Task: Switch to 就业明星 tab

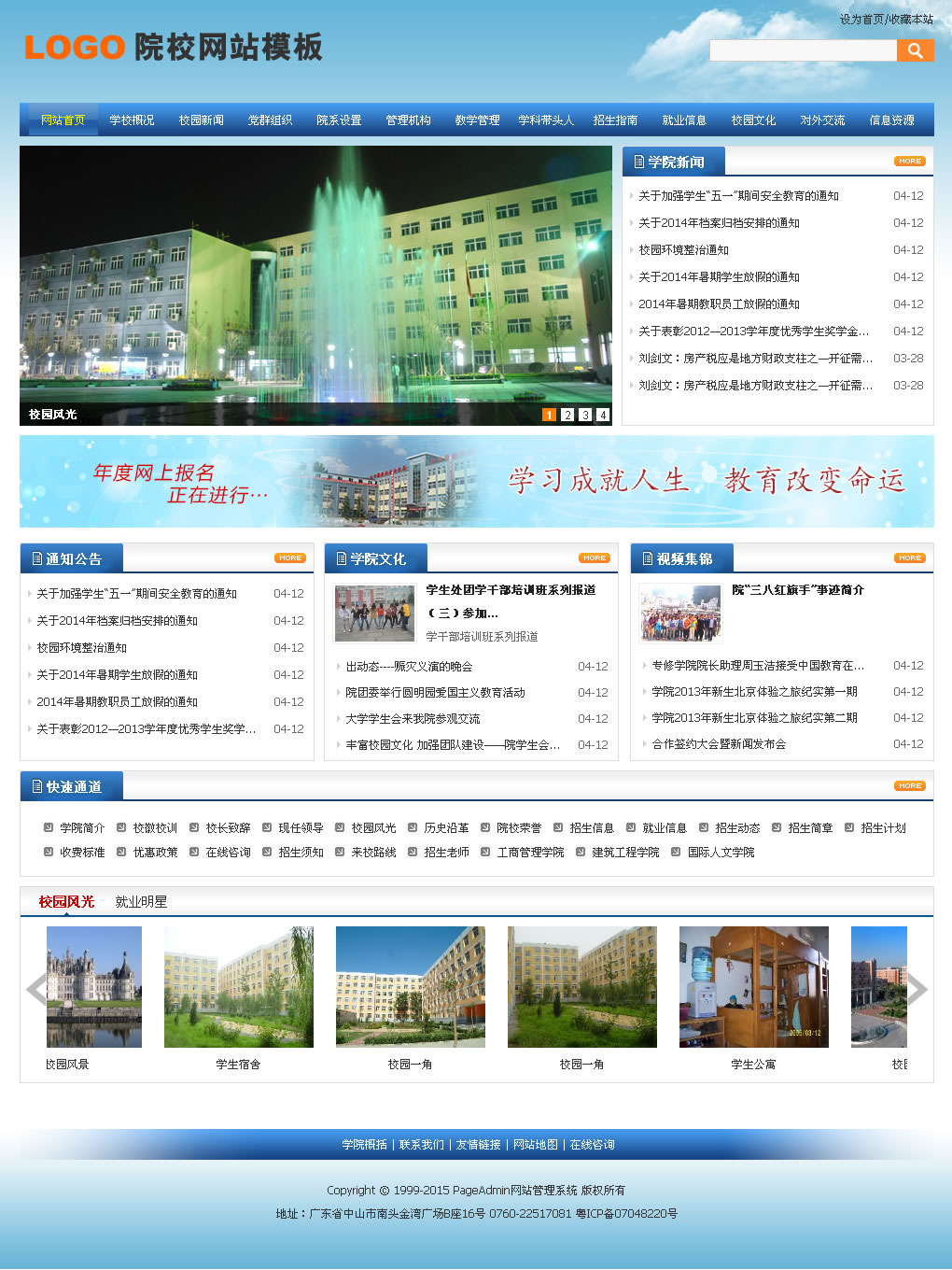Action: (141, 902)
